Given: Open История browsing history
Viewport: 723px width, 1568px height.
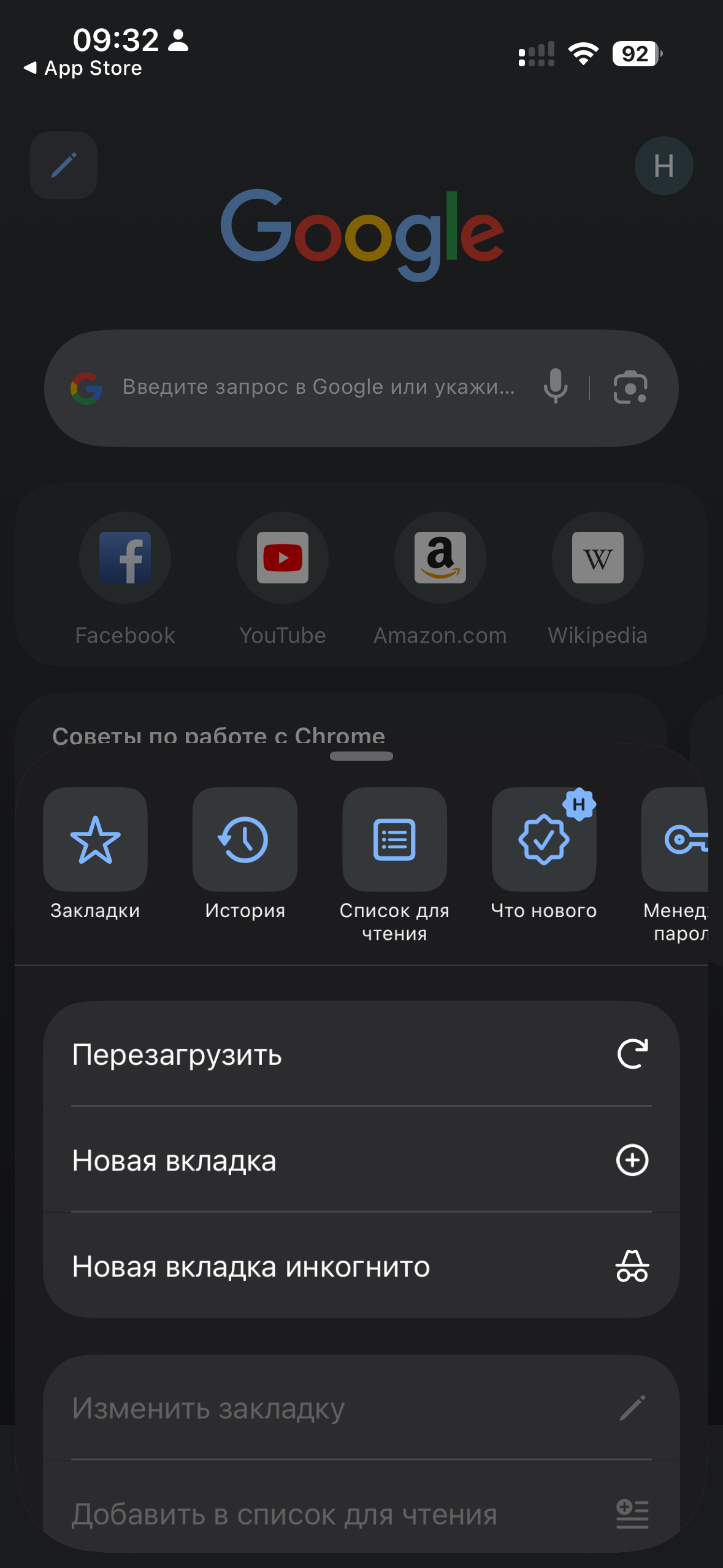Looking at the screenshot, I should [x=245, y=840].
